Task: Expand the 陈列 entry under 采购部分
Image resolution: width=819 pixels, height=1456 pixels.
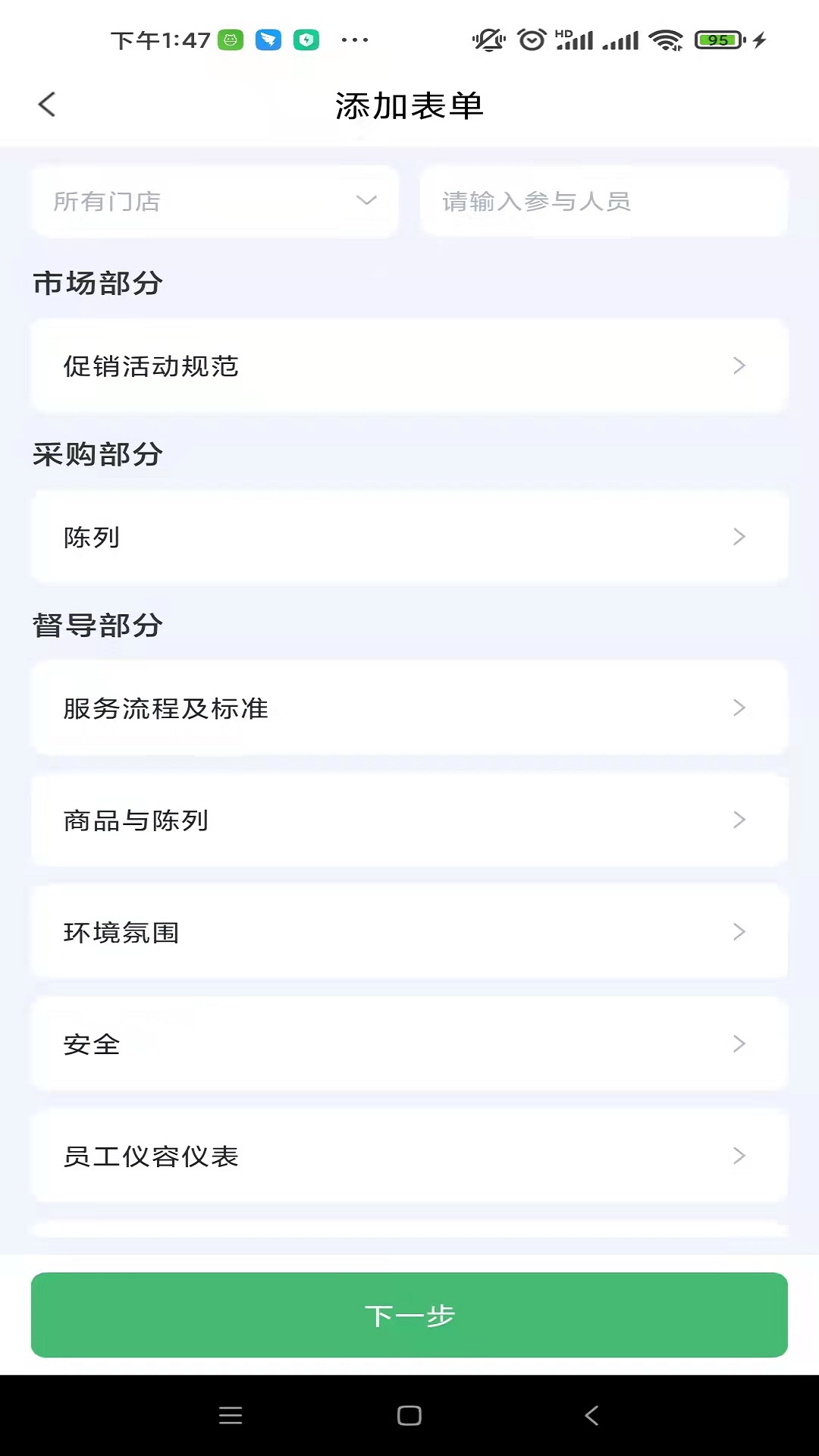Action: [x=739, y=537]
